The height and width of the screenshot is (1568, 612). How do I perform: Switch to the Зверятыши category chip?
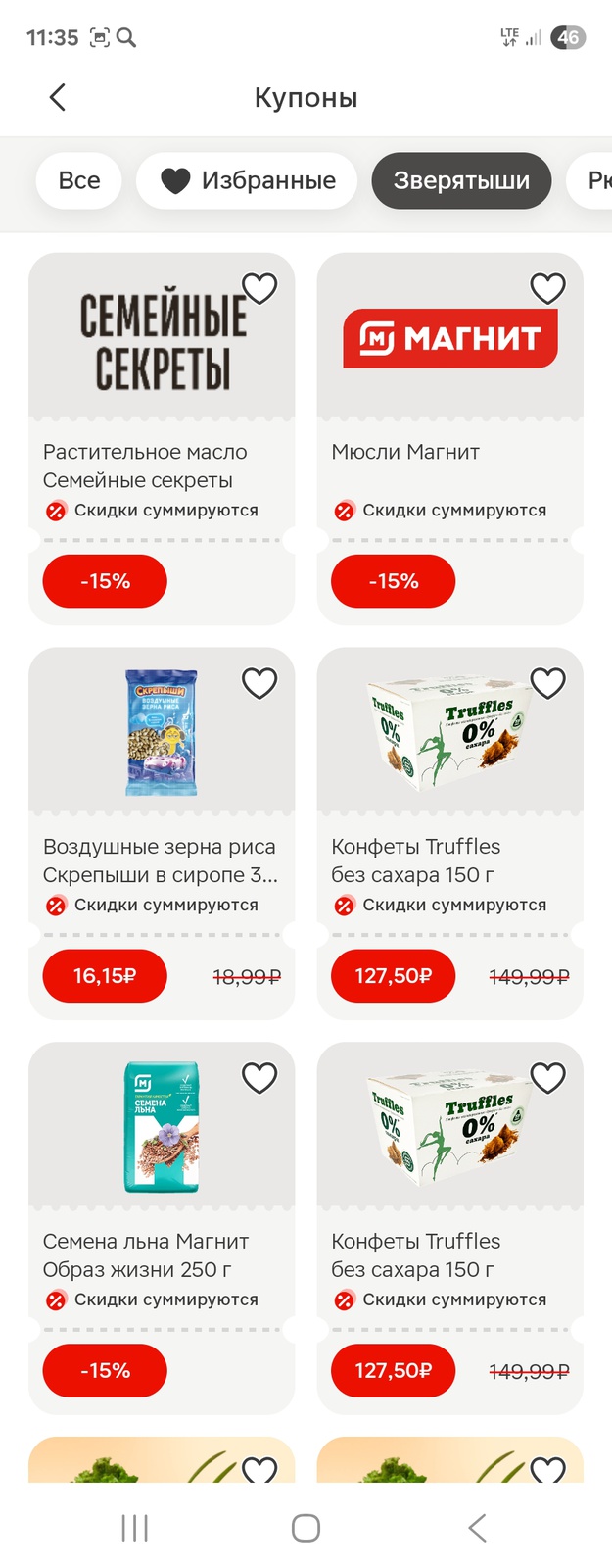[x=461, y=180]
